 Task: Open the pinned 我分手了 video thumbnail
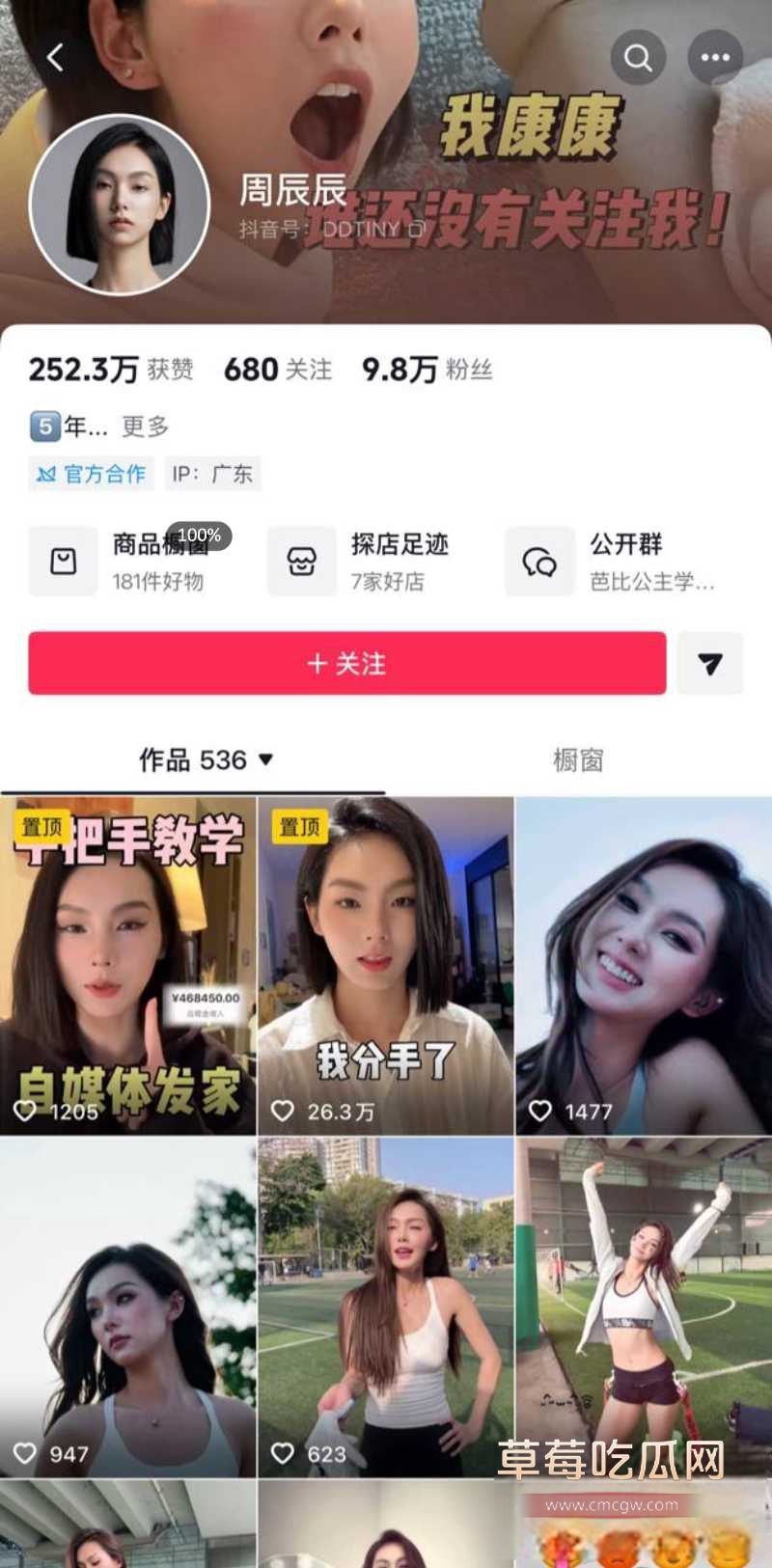pyautogui.click(x=386, y=965)
